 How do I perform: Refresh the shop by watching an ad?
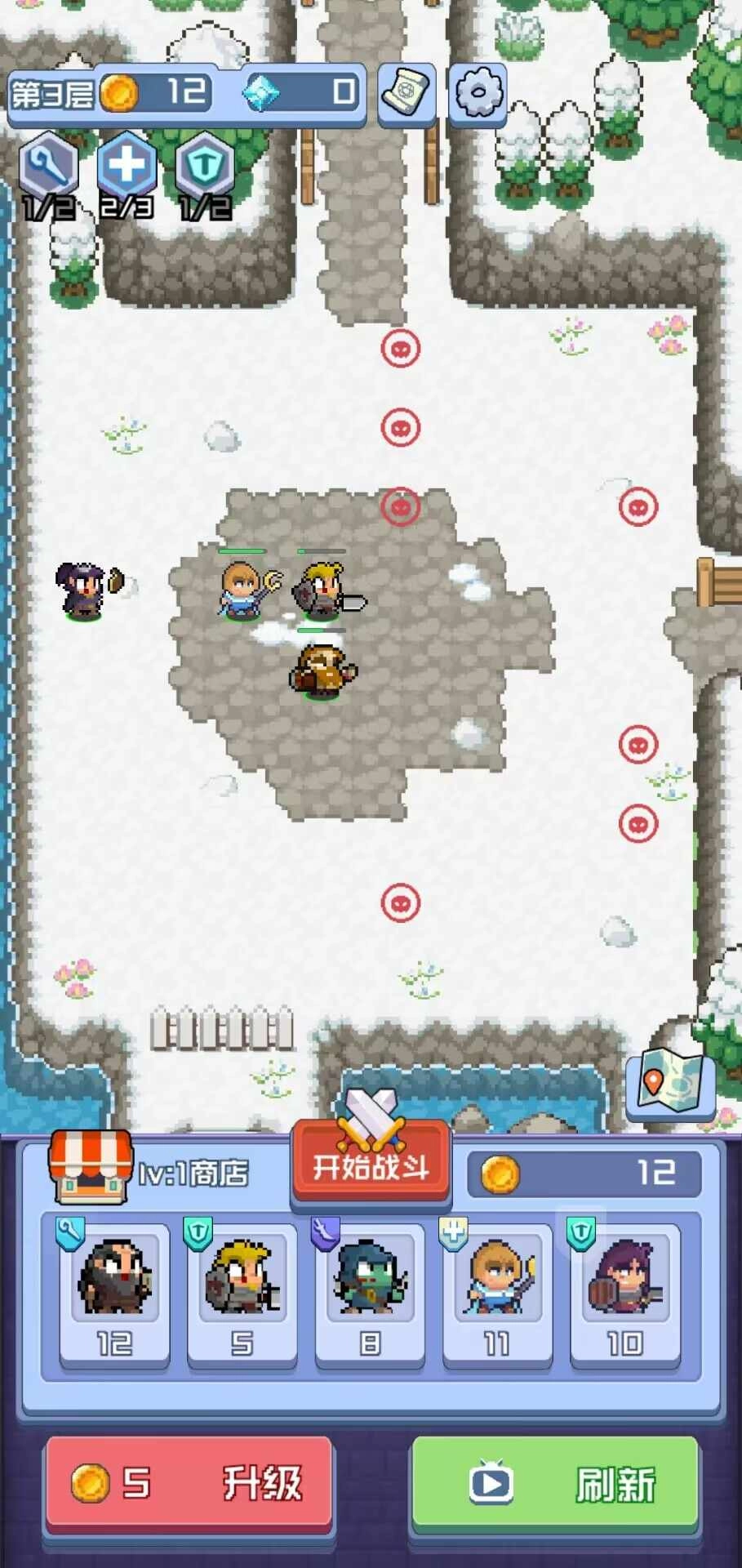pos(555,1482)
